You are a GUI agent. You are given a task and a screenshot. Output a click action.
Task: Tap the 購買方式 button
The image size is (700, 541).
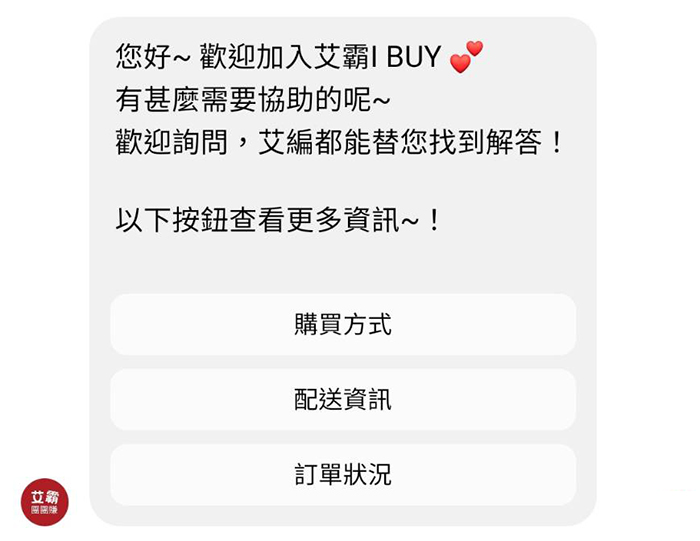343,325
